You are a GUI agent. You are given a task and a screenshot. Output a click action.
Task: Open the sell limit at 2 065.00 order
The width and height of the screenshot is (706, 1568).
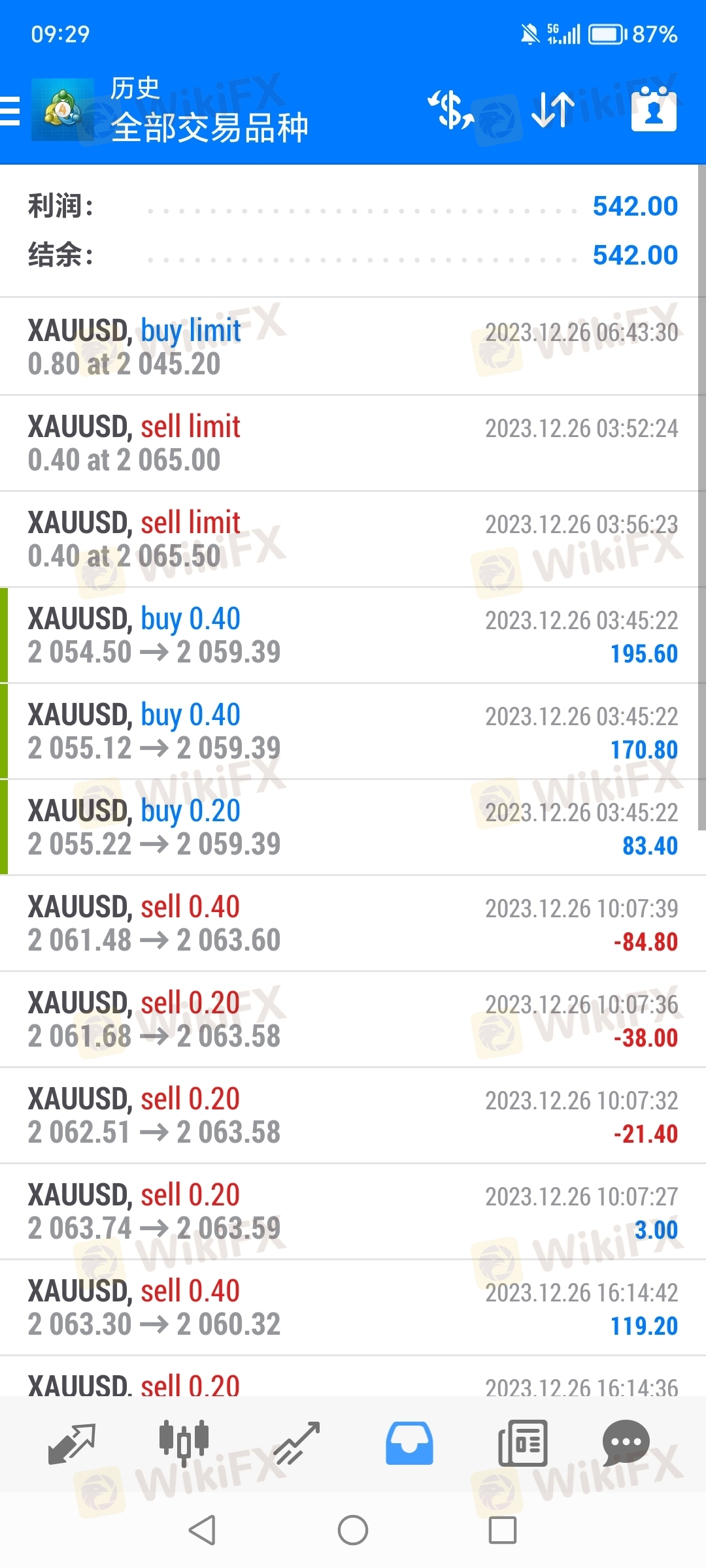(x=353, y=443)
